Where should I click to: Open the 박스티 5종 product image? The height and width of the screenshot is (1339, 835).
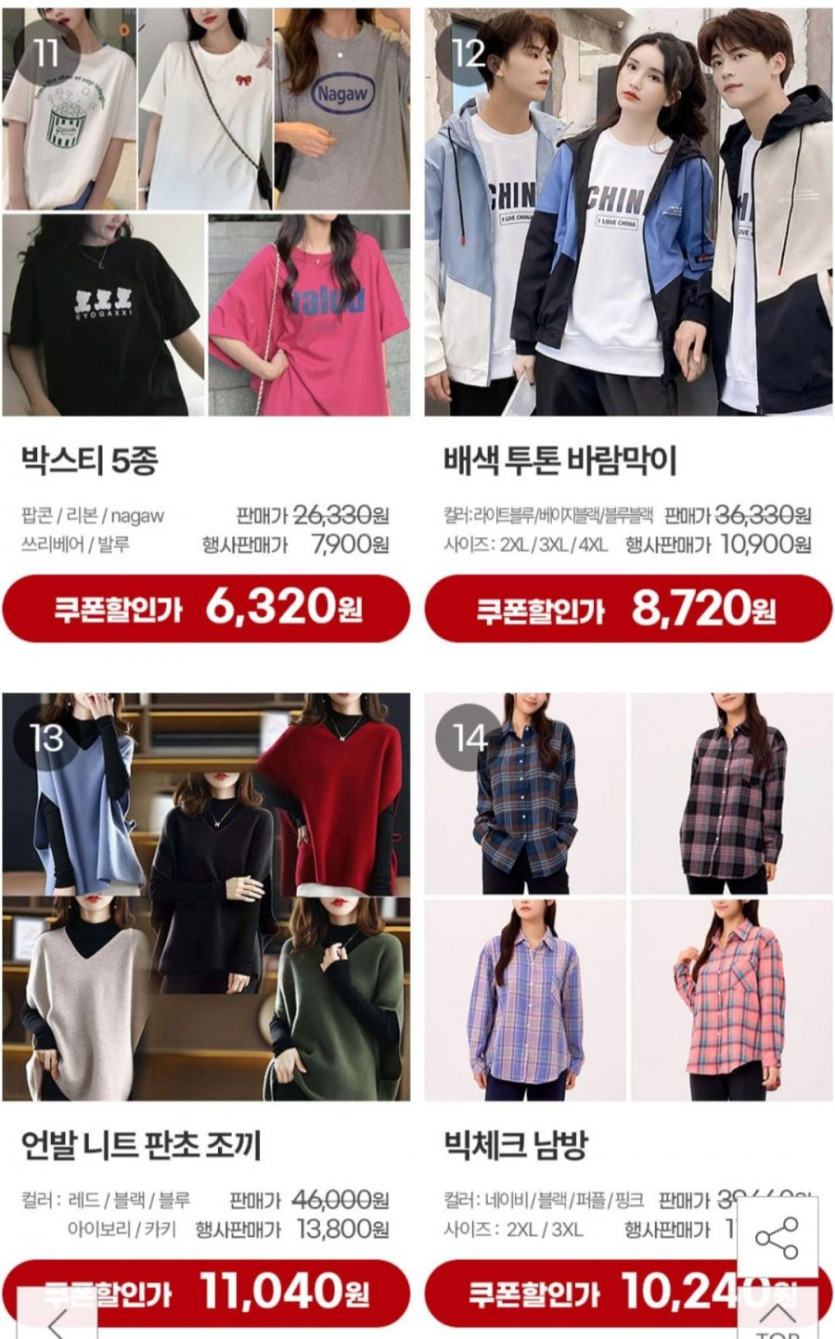206,212
